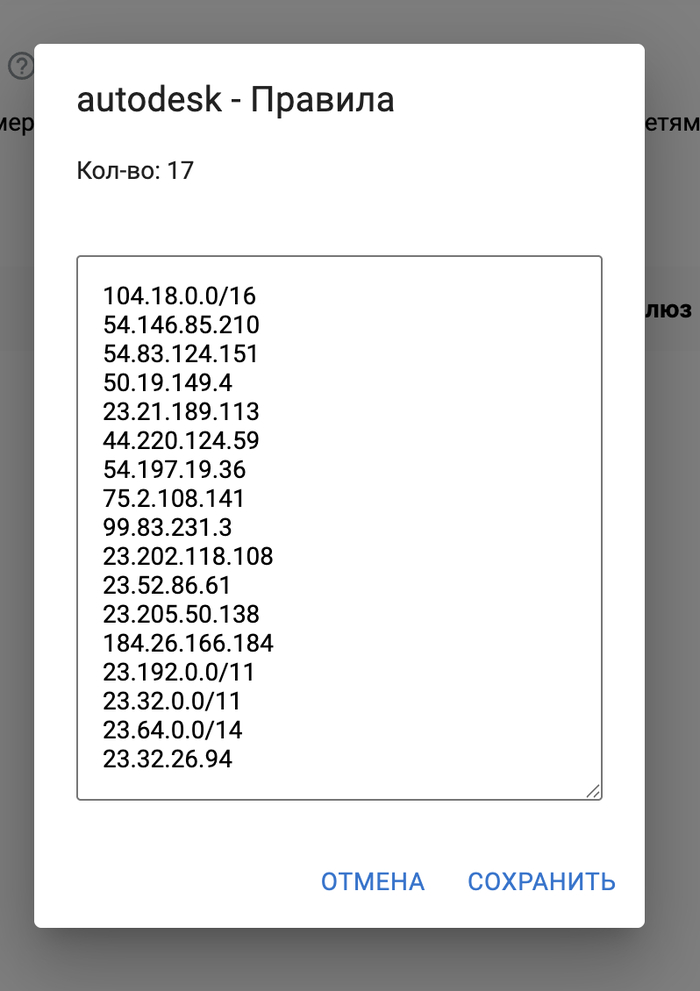
Task: Save rules with the СОХРАНИТЬ button
Action: [x=541, y=881]
